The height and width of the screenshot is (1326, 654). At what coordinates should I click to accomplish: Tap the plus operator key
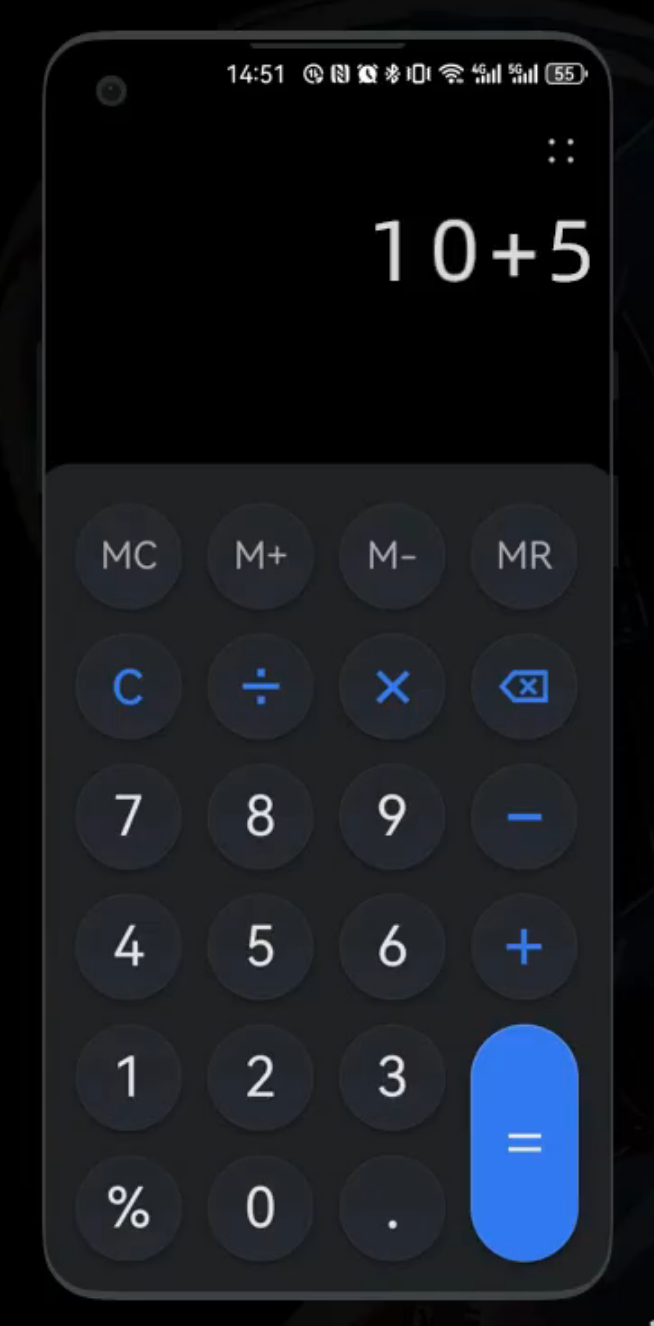click(524, 947)
